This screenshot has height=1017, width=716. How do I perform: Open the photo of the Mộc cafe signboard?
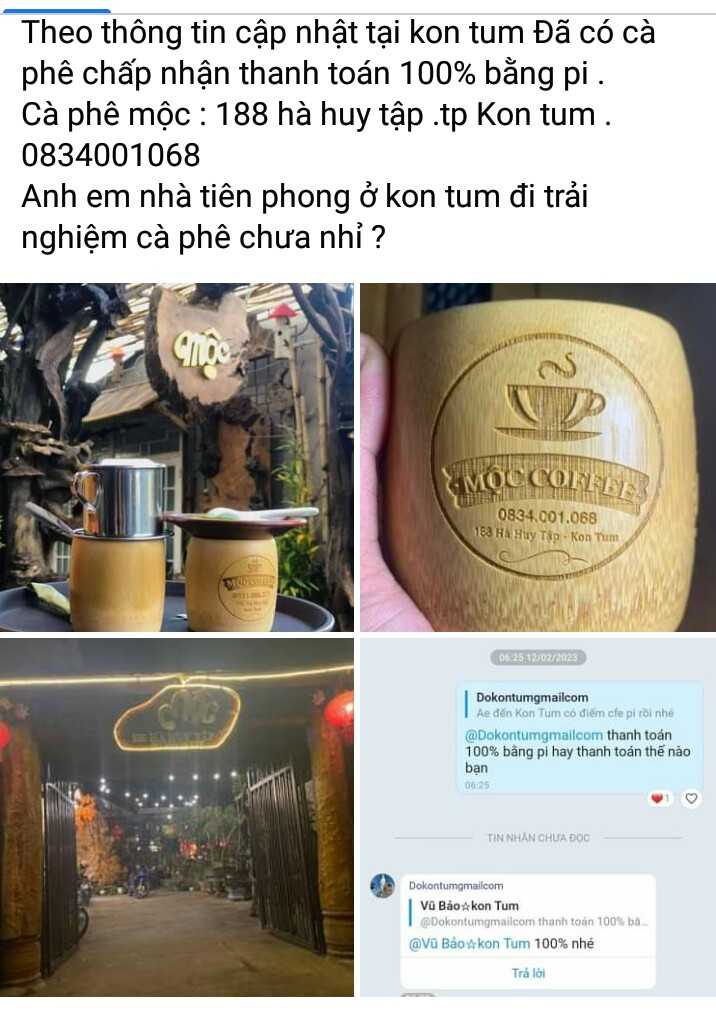pyautogui.click(x=177, y=456)
